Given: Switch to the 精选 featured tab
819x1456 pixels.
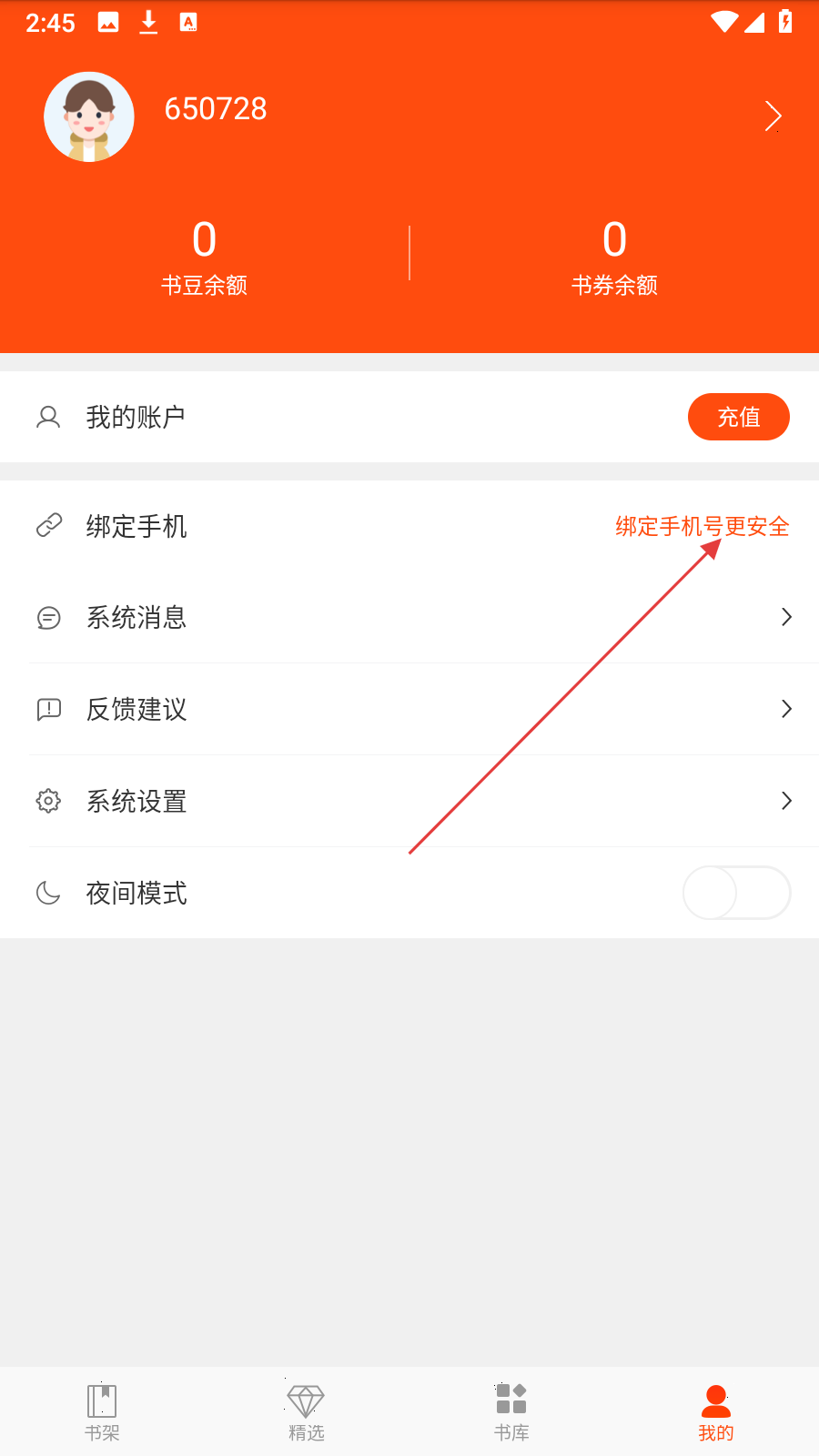Looking at the screenshot, I should 306,1412.
